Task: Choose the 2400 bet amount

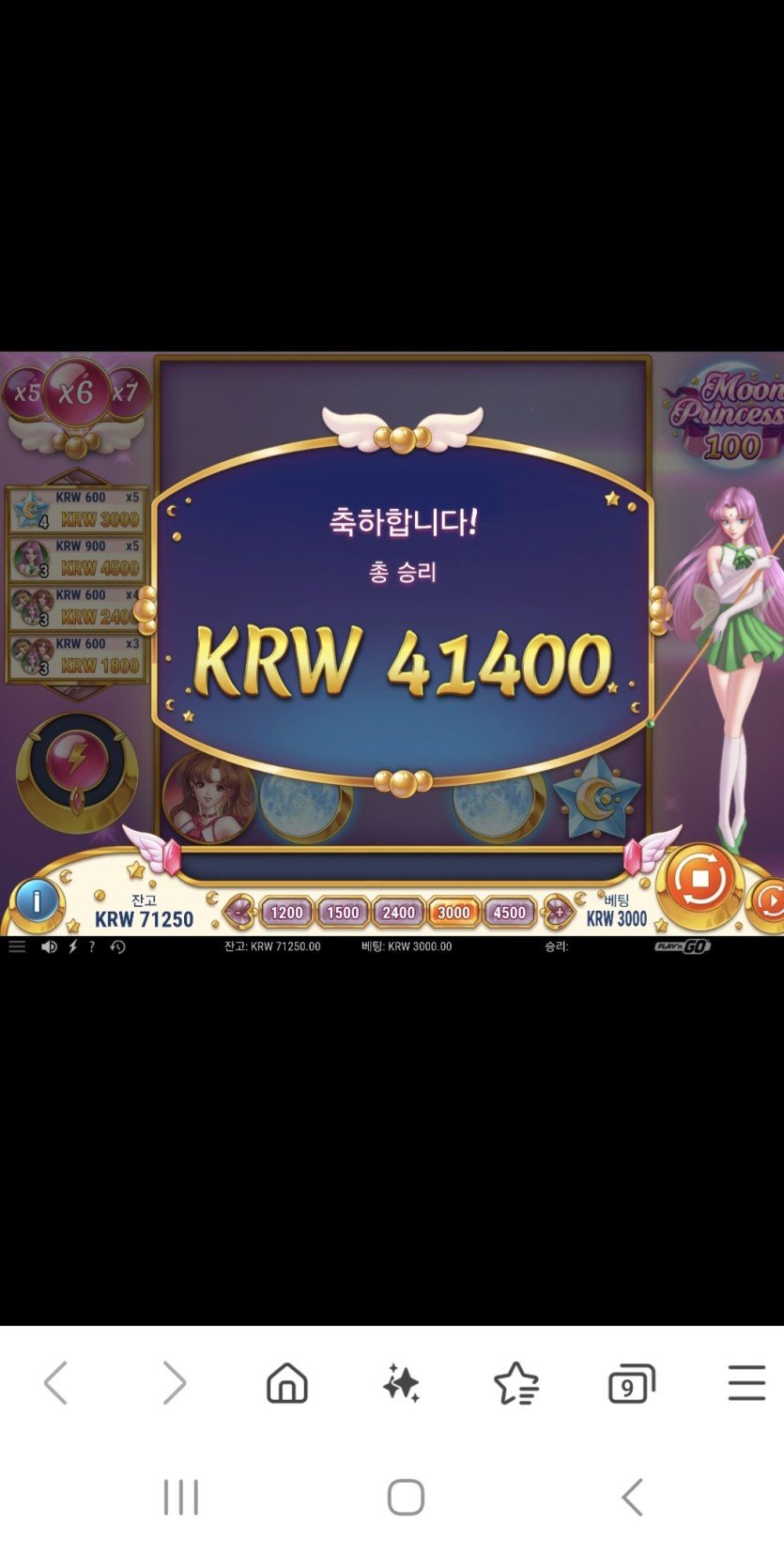Action: tap(398, 912)
